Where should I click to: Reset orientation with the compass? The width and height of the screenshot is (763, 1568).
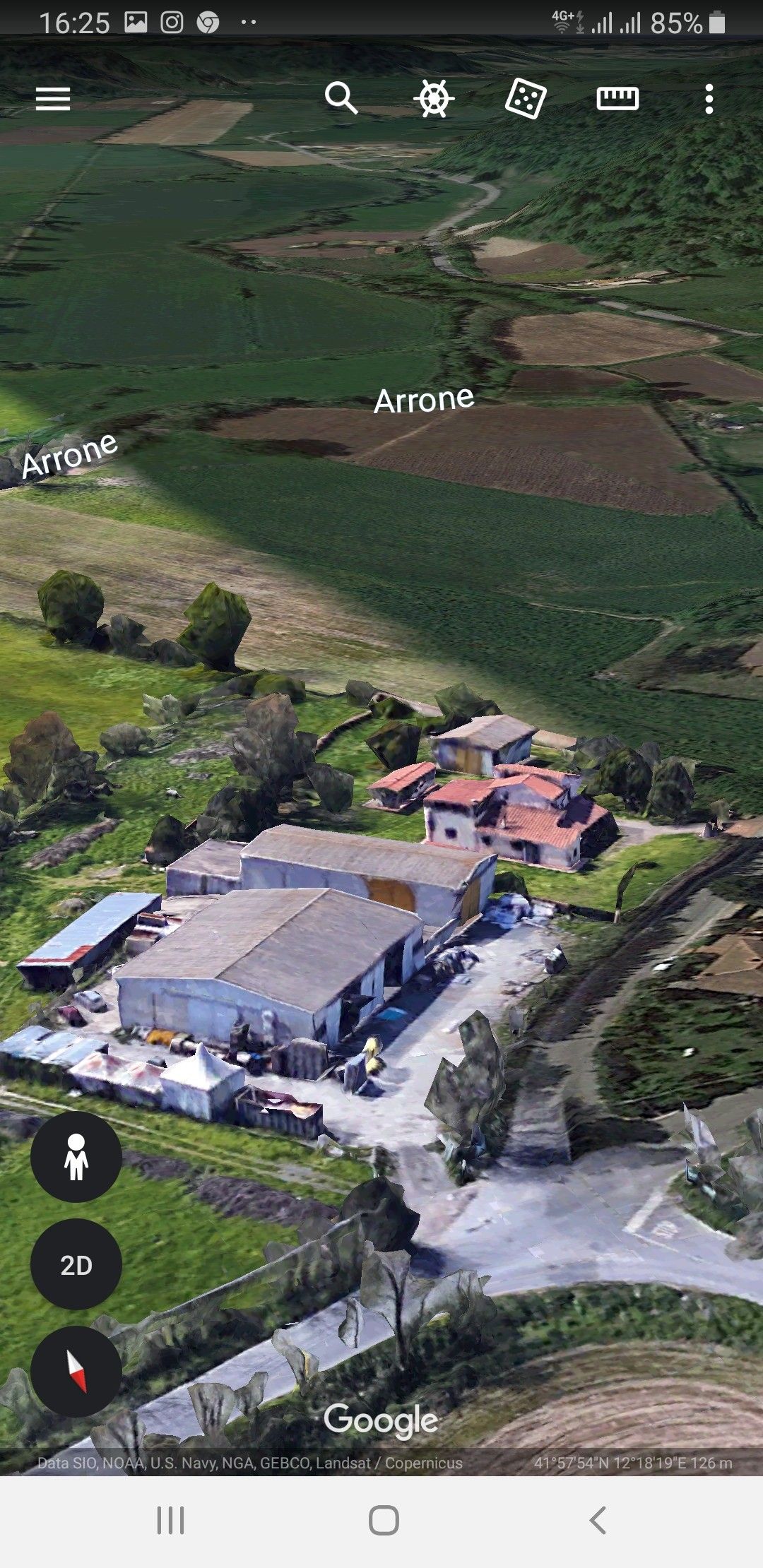point(76,1372)
